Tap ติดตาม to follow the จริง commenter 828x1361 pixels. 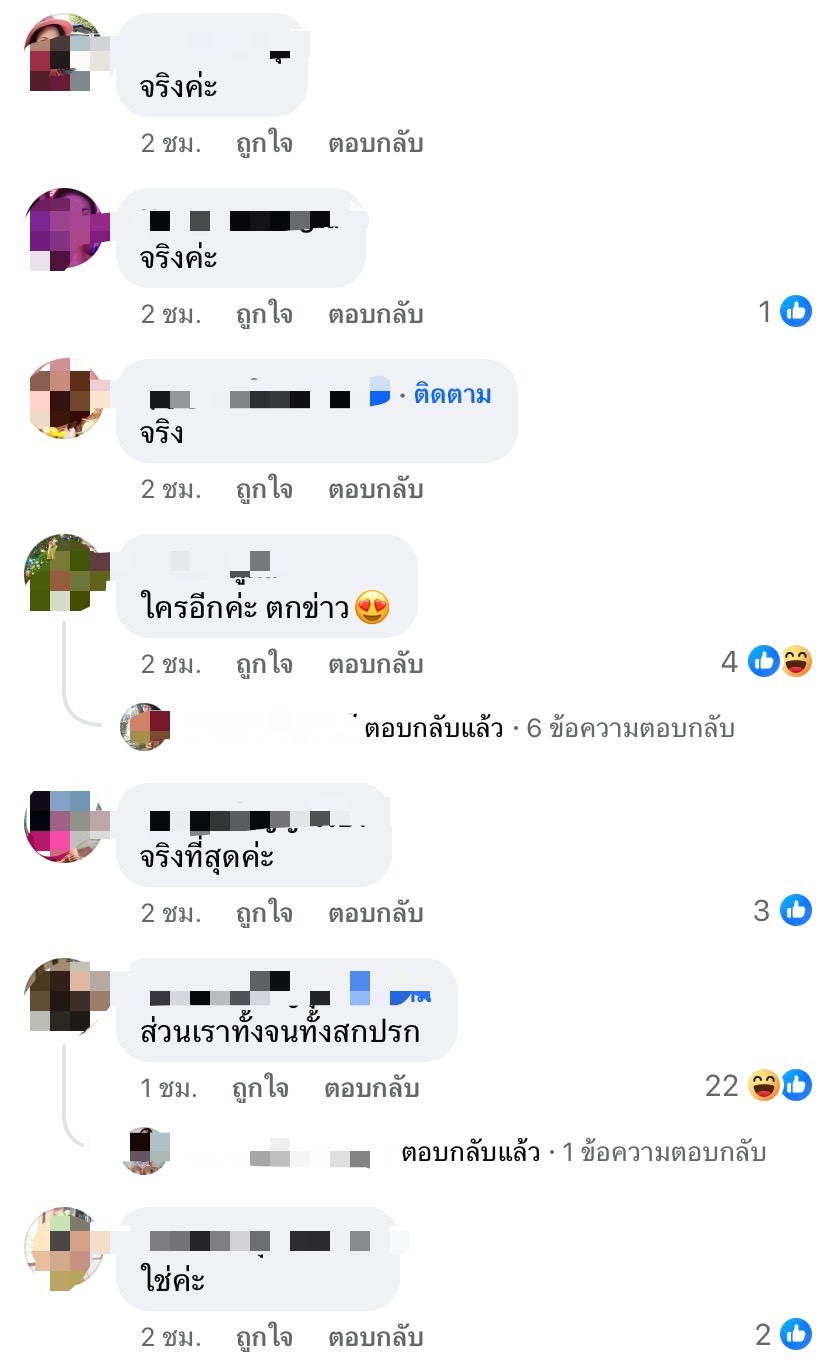pos(452,395)
